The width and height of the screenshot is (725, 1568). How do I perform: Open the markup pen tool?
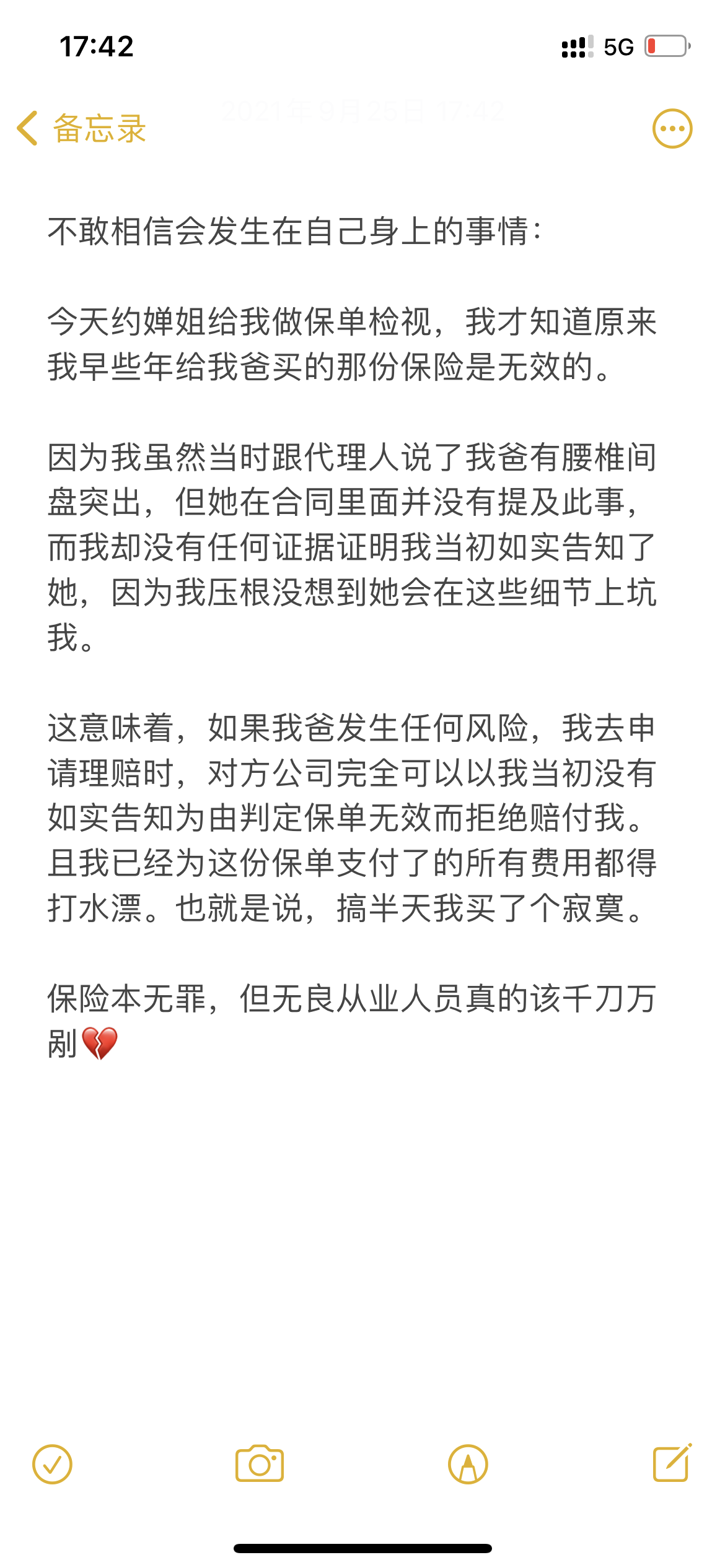pos(468,1465)
